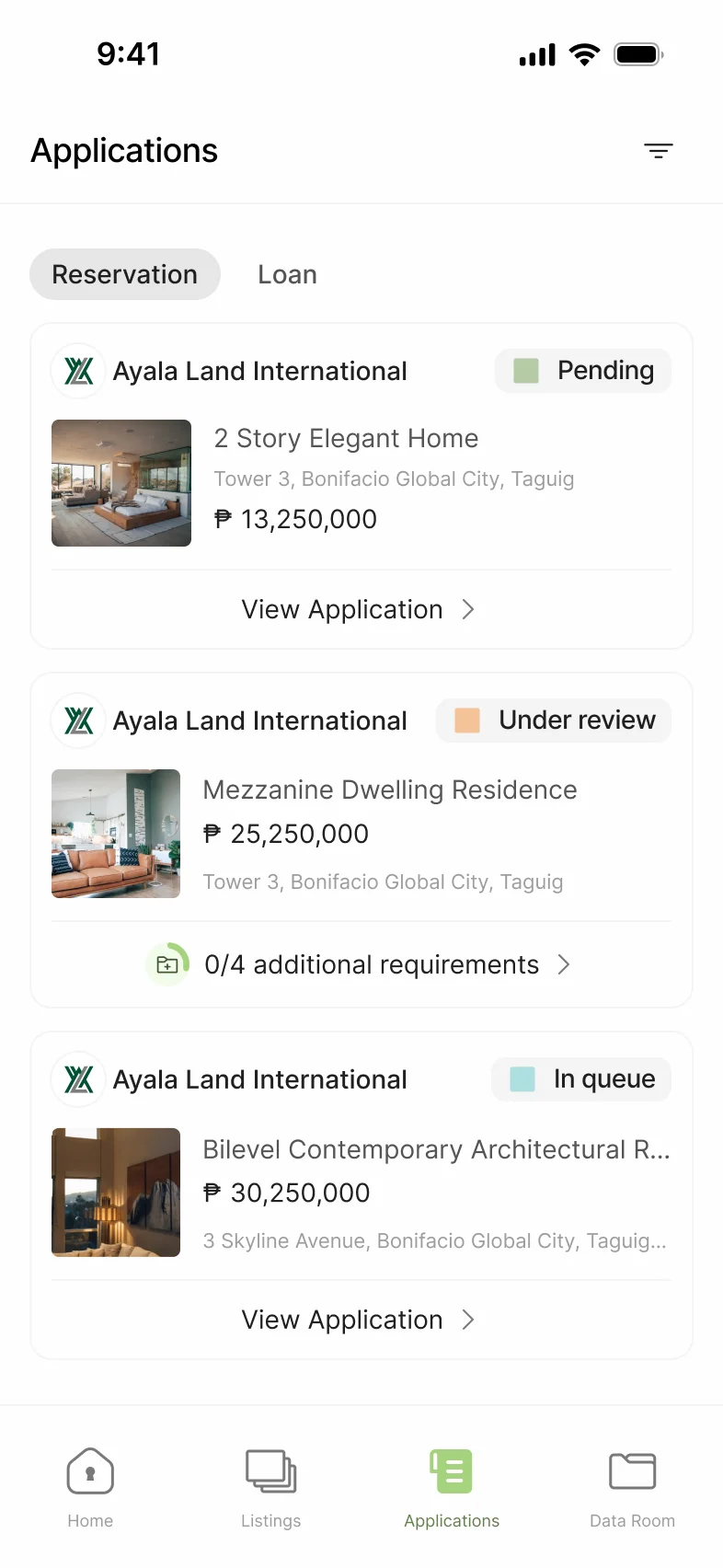723x1568 pixels.
Task: Select the Pending status badge
Action: (x=582, y=370)
